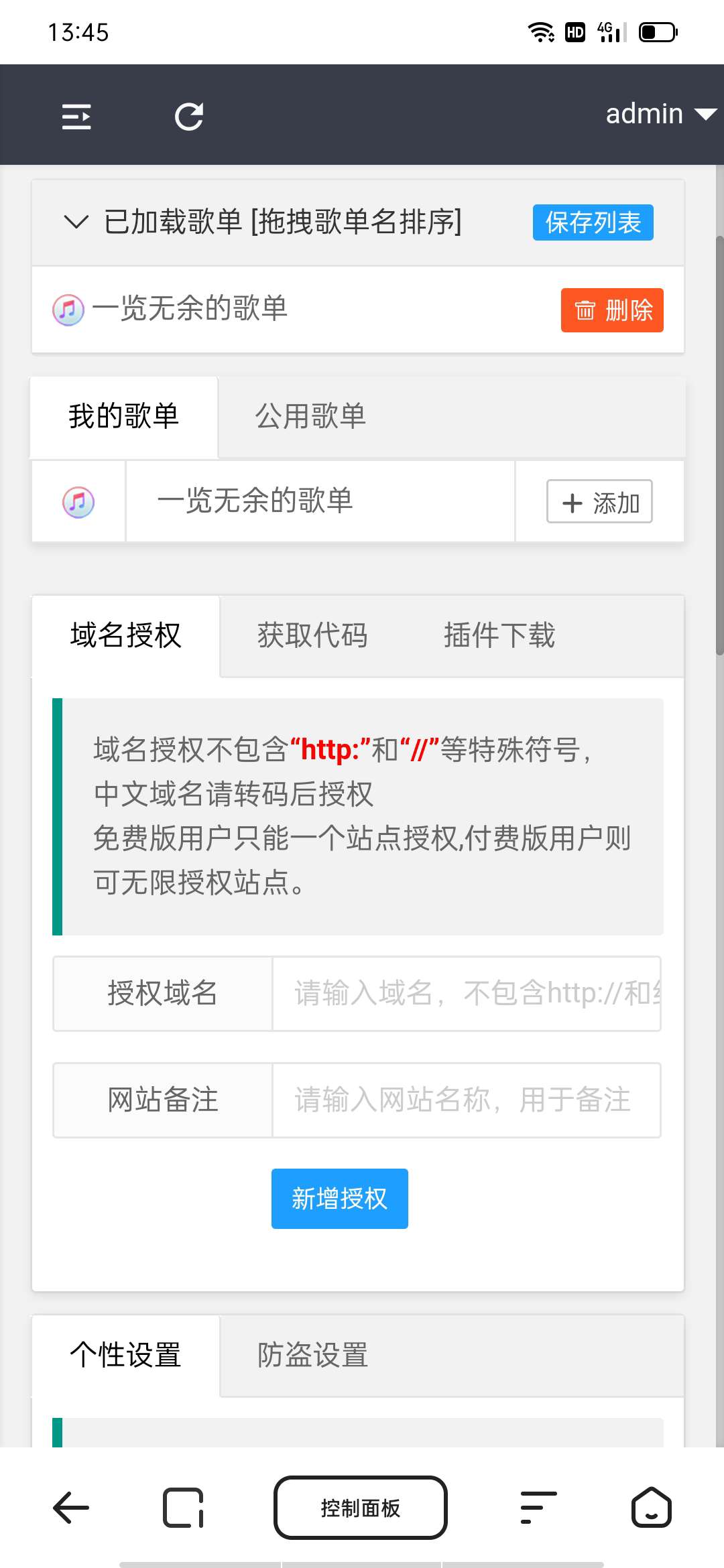
Task: Select the 个性设置 tab
Action: [126, 1355]
